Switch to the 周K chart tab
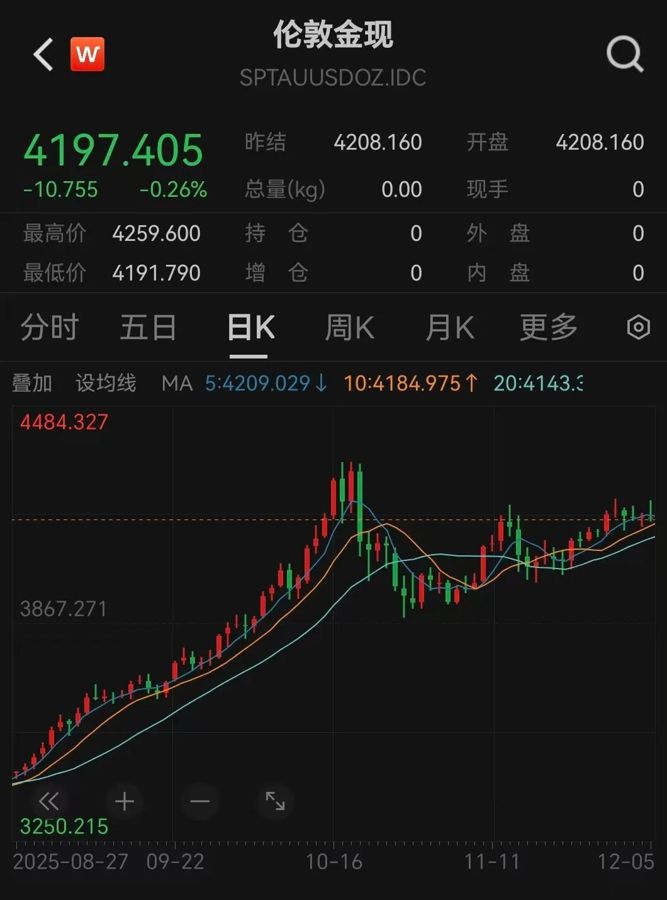 (349, 327)
